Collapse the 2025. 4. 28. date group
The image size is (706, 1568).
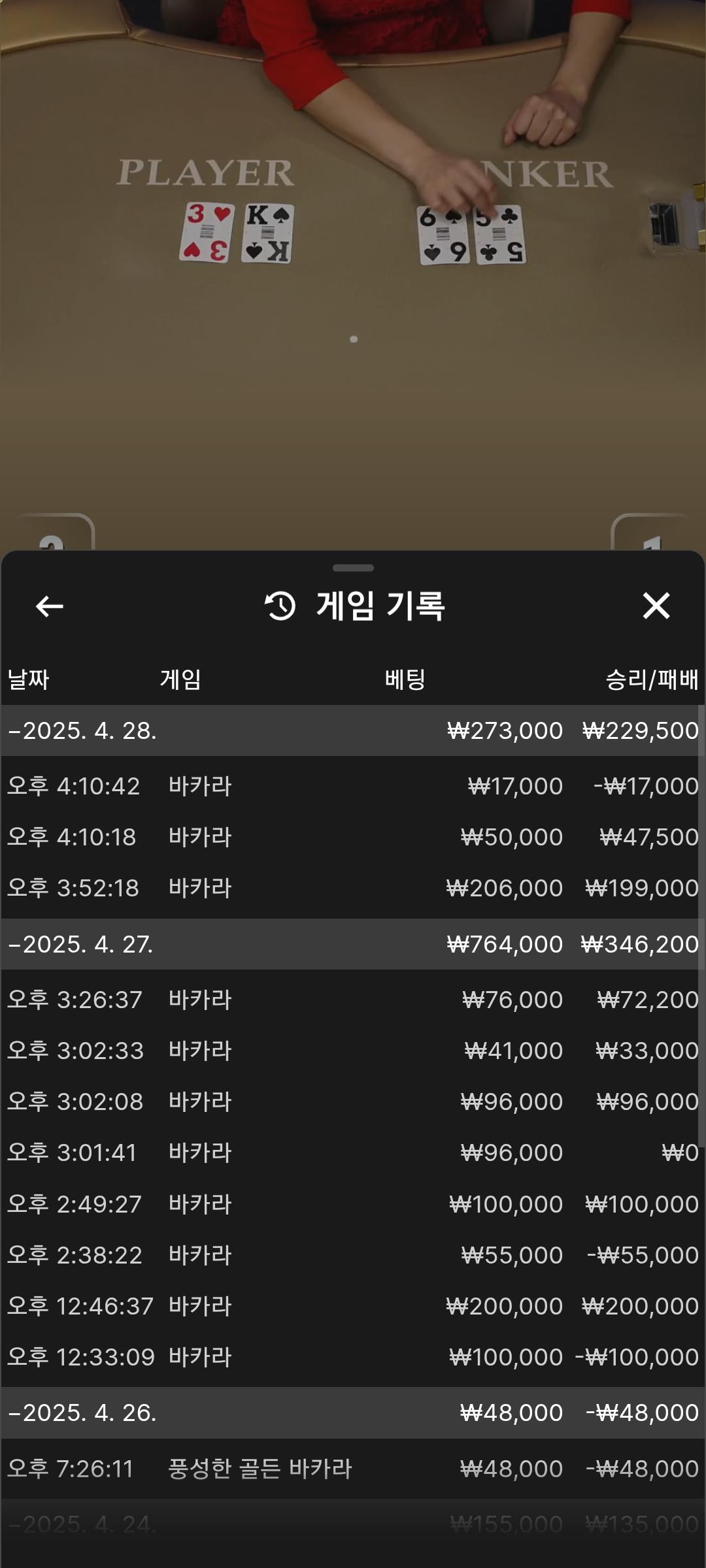click(x=82, y=730)
